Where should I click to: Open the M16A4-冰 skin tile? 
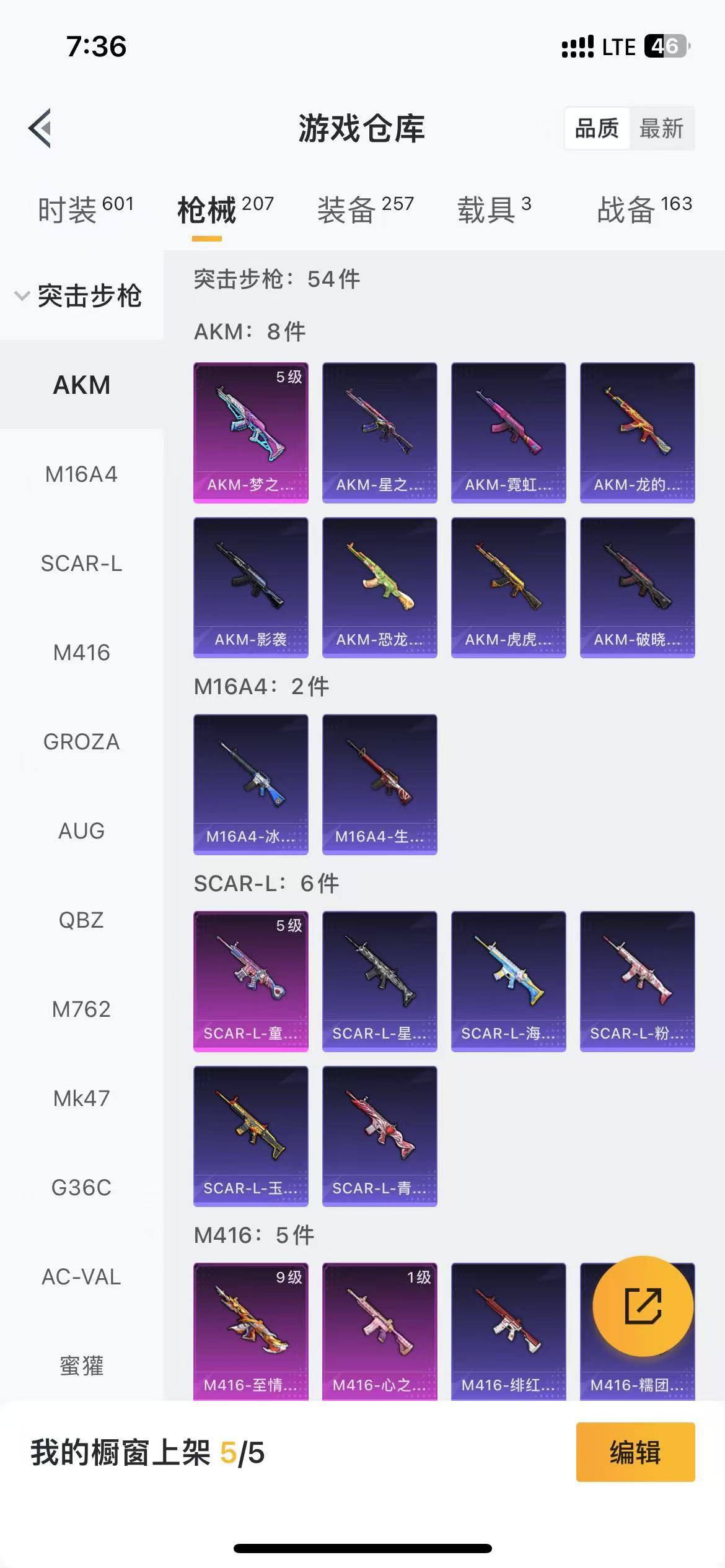[251, 784]
